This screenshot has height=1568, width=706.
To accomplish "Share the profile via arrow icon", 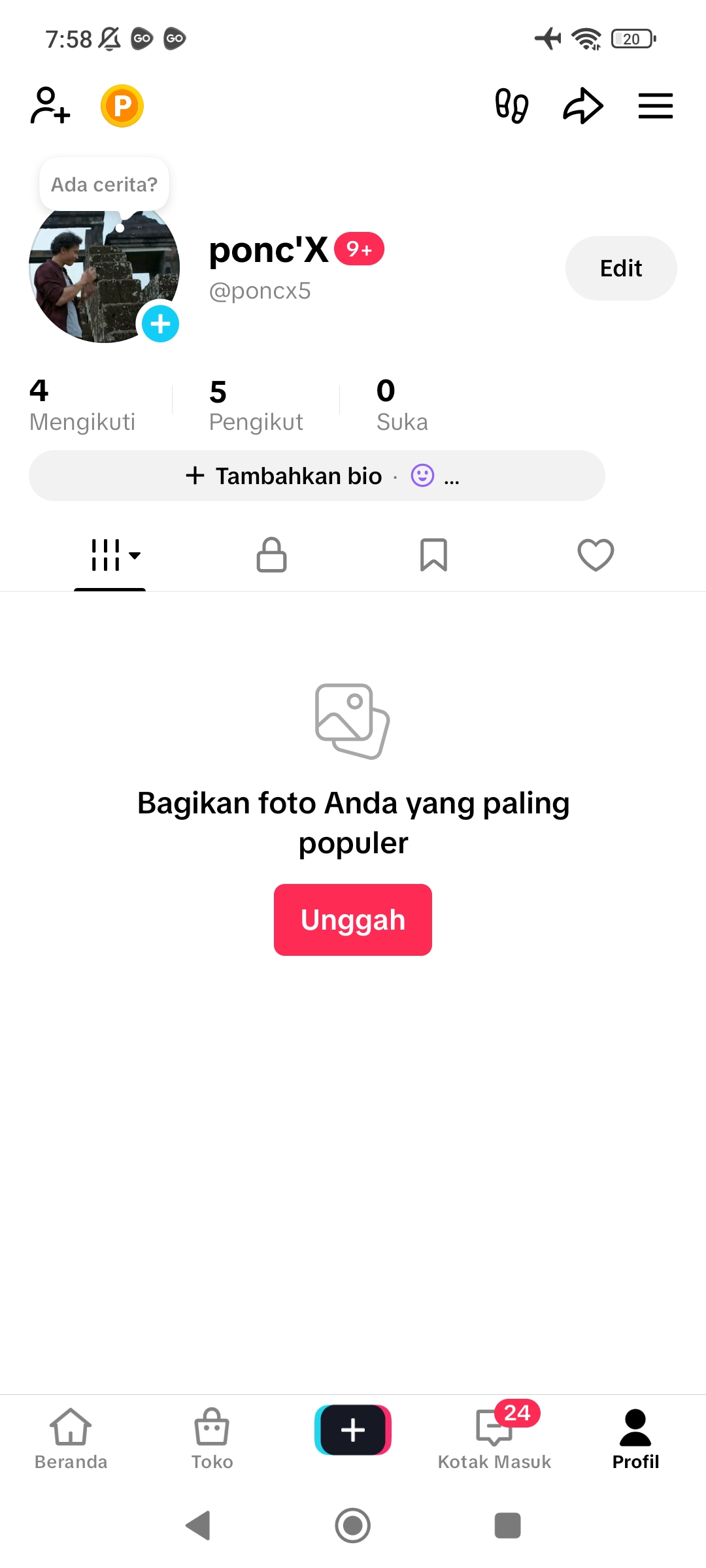I will [x=582, y=106].
